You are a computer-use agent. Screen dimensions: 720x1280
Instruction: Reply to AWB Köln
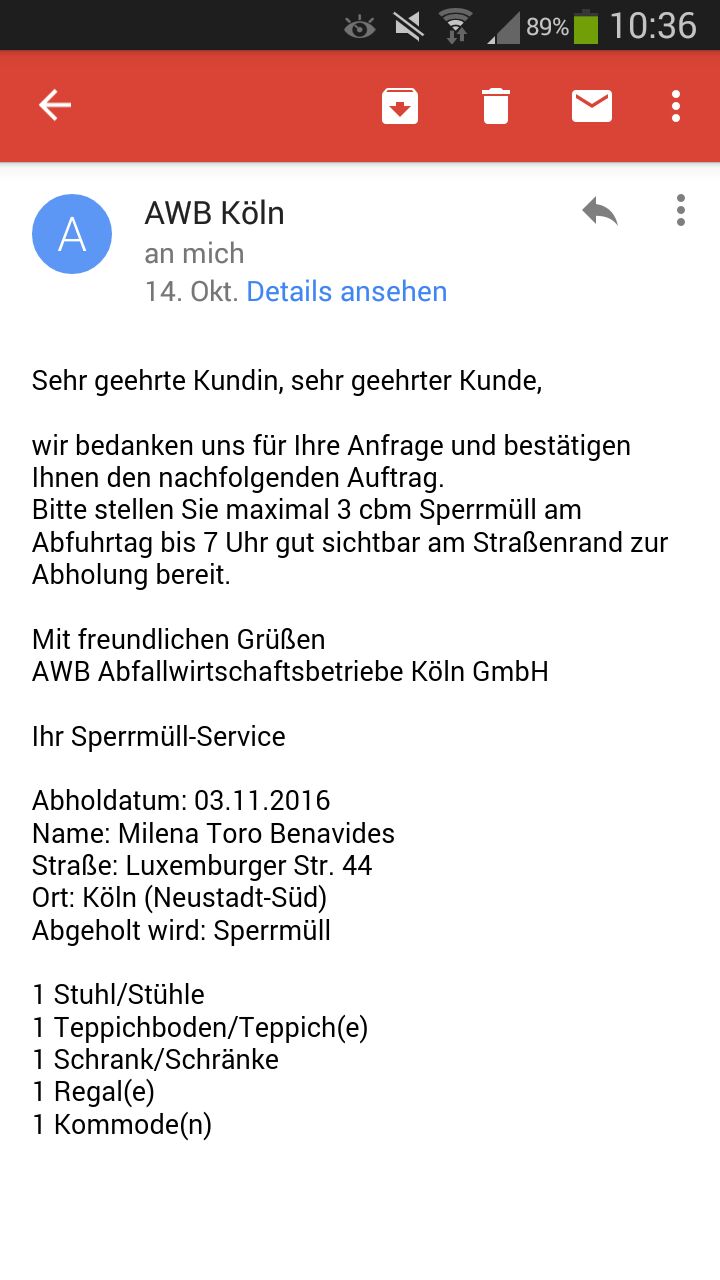tap(600, 211)
